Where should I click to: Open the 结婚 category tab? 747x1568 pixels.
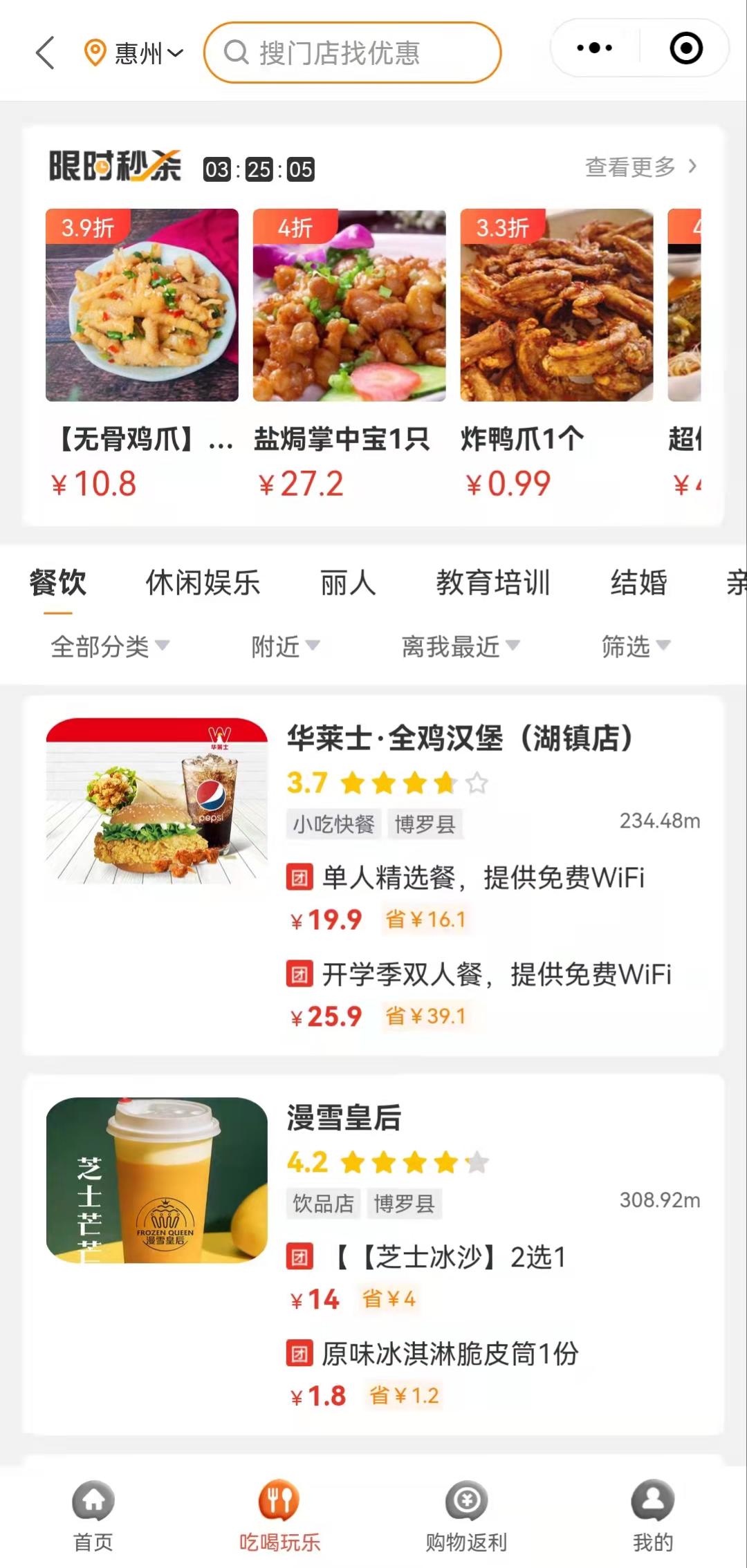pyautogui.click(x=638, y=582)
